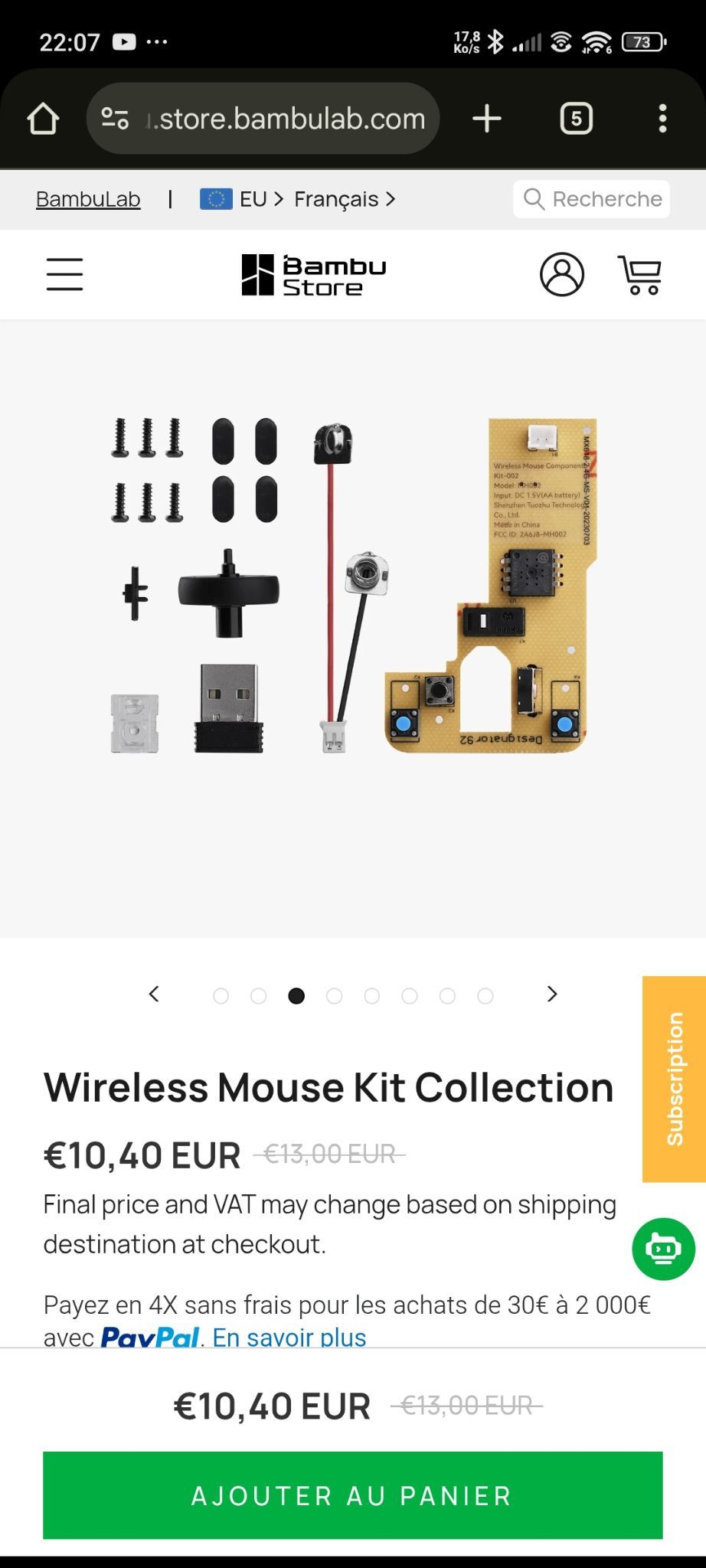Screen dimensions: 706x1568
Task: Open the BambuLab link
Action: (x=88, y=199)
